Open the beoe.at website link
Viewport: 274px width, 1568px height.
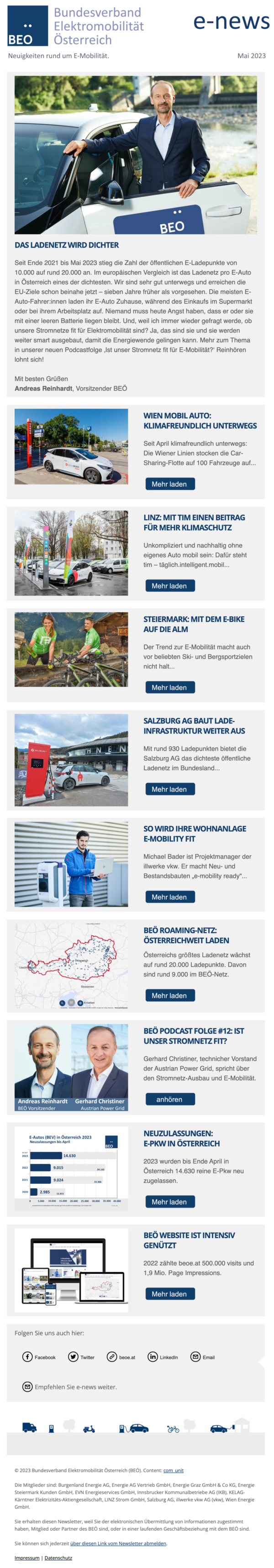pos(121,1357)
